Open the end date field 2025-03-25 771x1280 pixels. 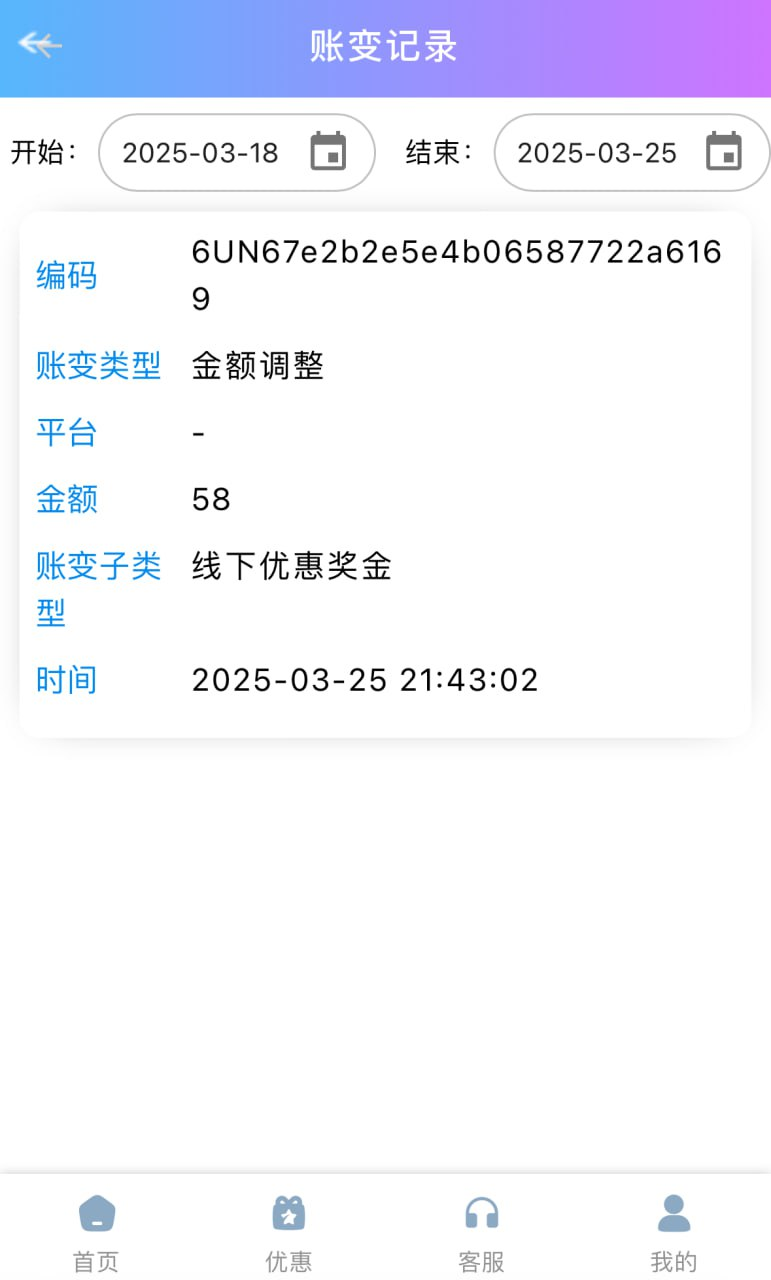tap(632, 152)
